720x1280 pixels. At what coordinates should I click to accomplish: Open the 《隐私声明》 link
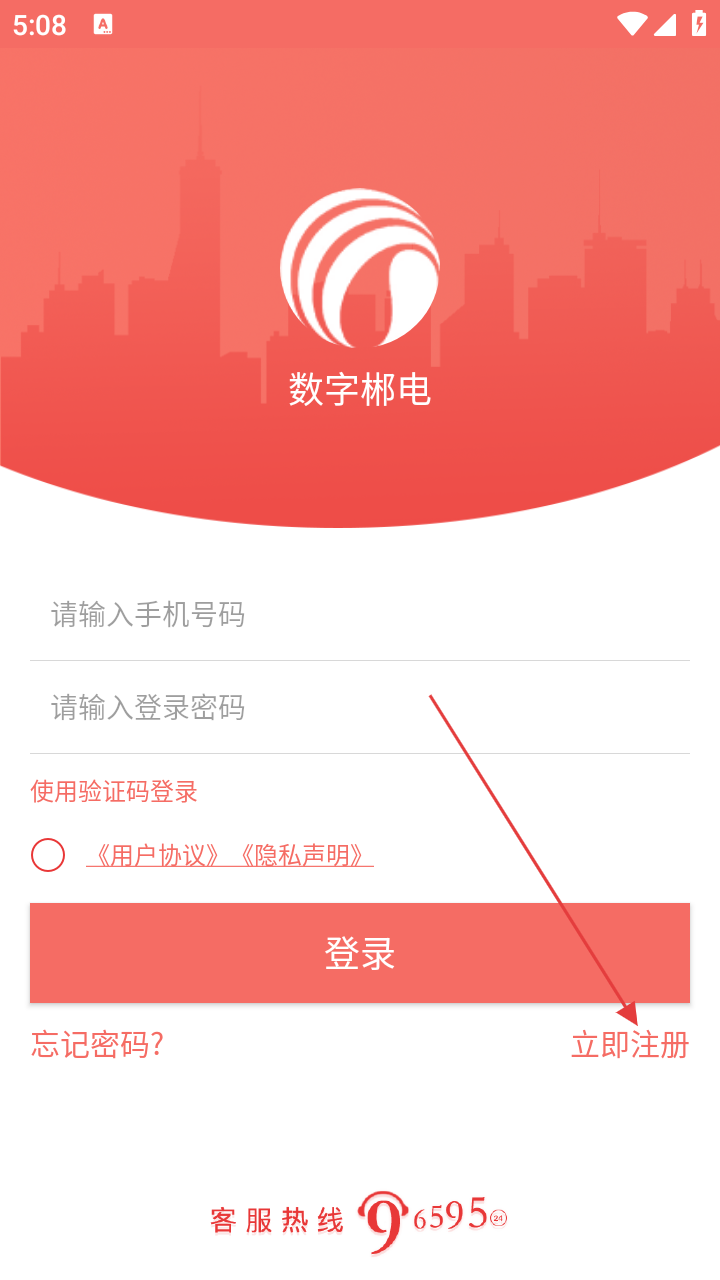(304, 855)
